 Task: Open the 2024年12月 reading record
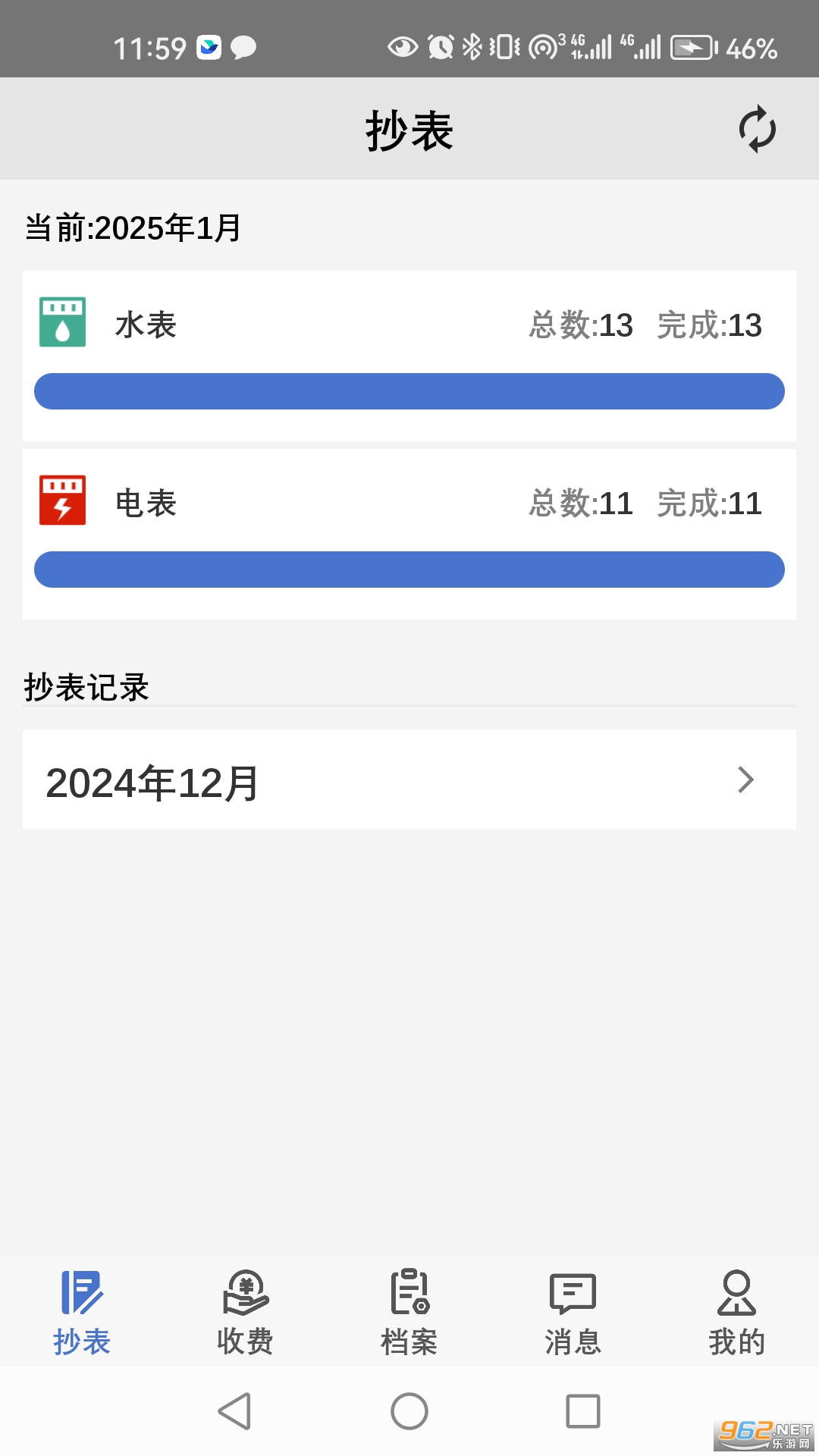409,780
